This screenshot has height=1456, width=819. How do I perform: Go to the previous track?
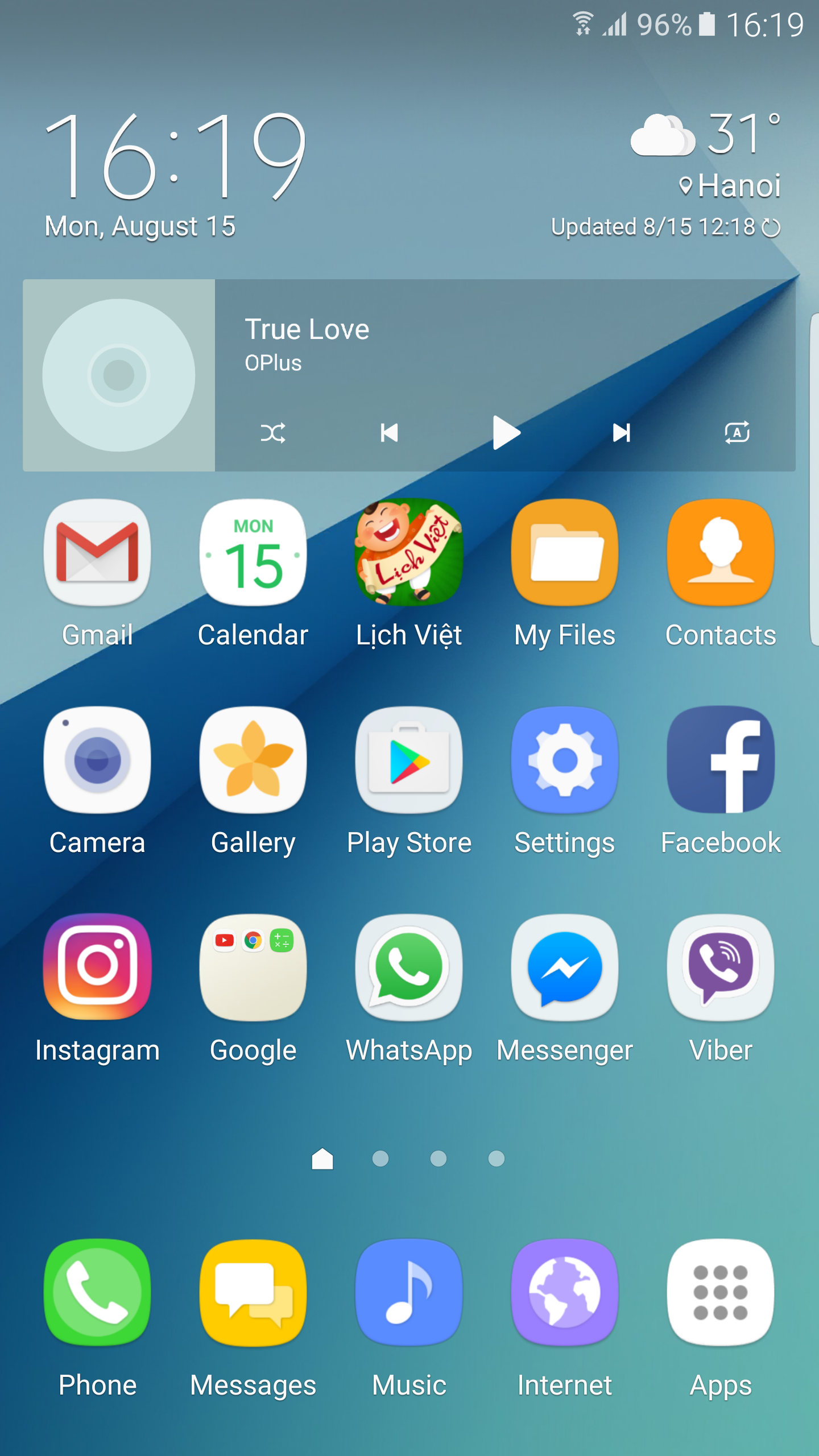[x=389, y=433]
